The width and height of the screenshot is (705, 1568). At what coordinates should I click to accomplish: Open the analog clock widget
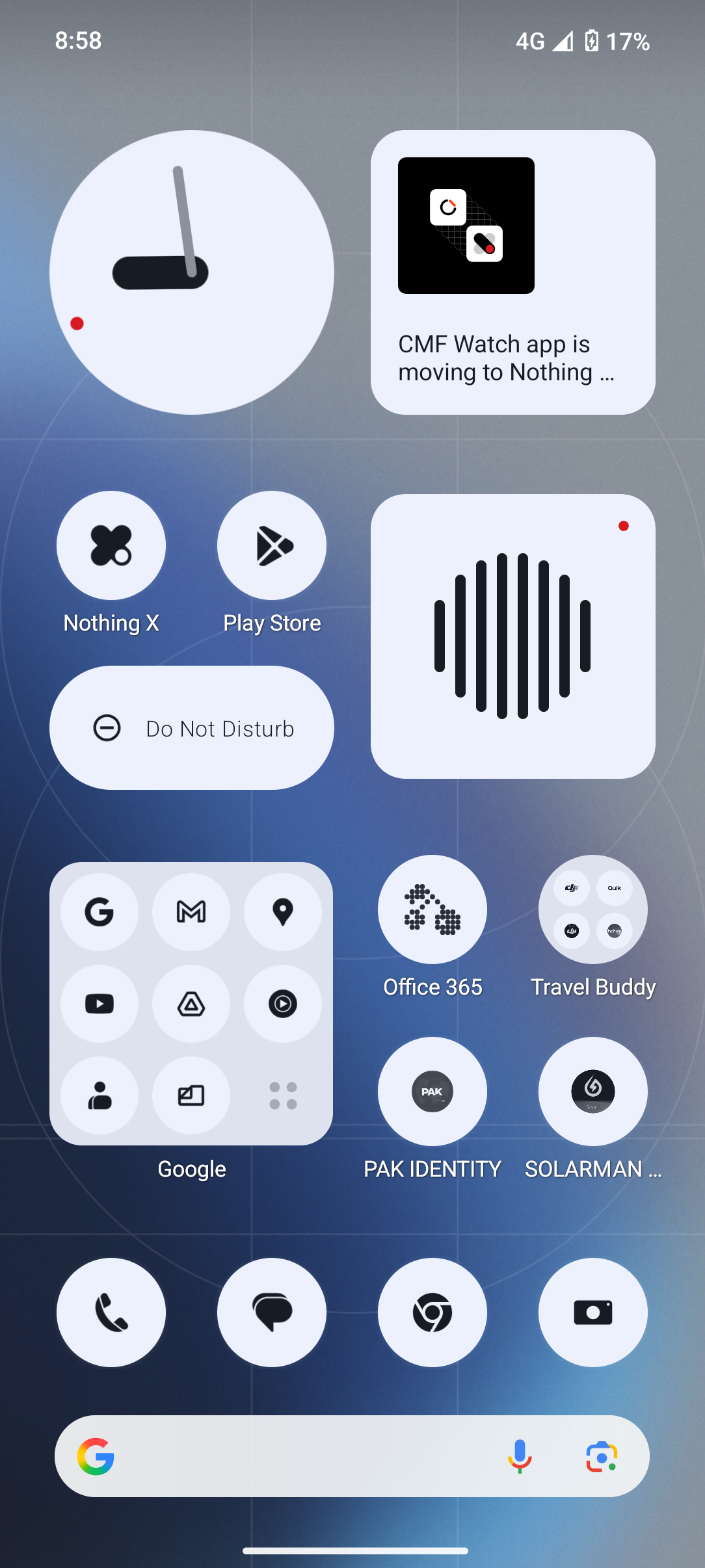point(192,272)
